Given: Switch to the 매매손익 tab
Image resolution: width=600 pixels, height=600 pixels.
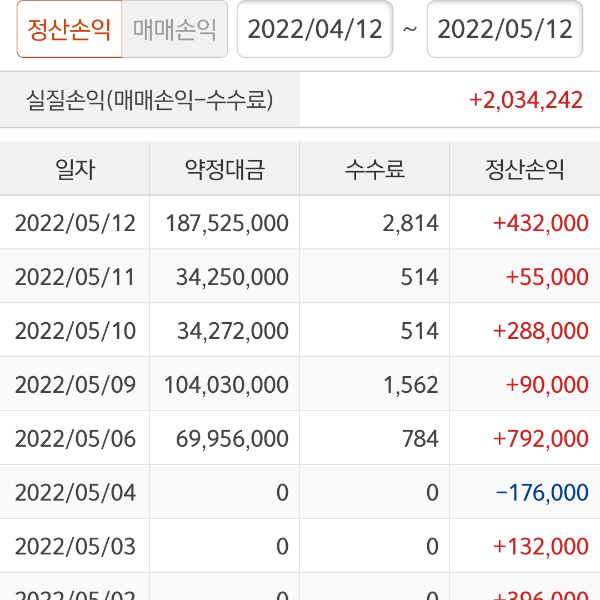Looking at the screenshot, I should click(x=174, y=29).
